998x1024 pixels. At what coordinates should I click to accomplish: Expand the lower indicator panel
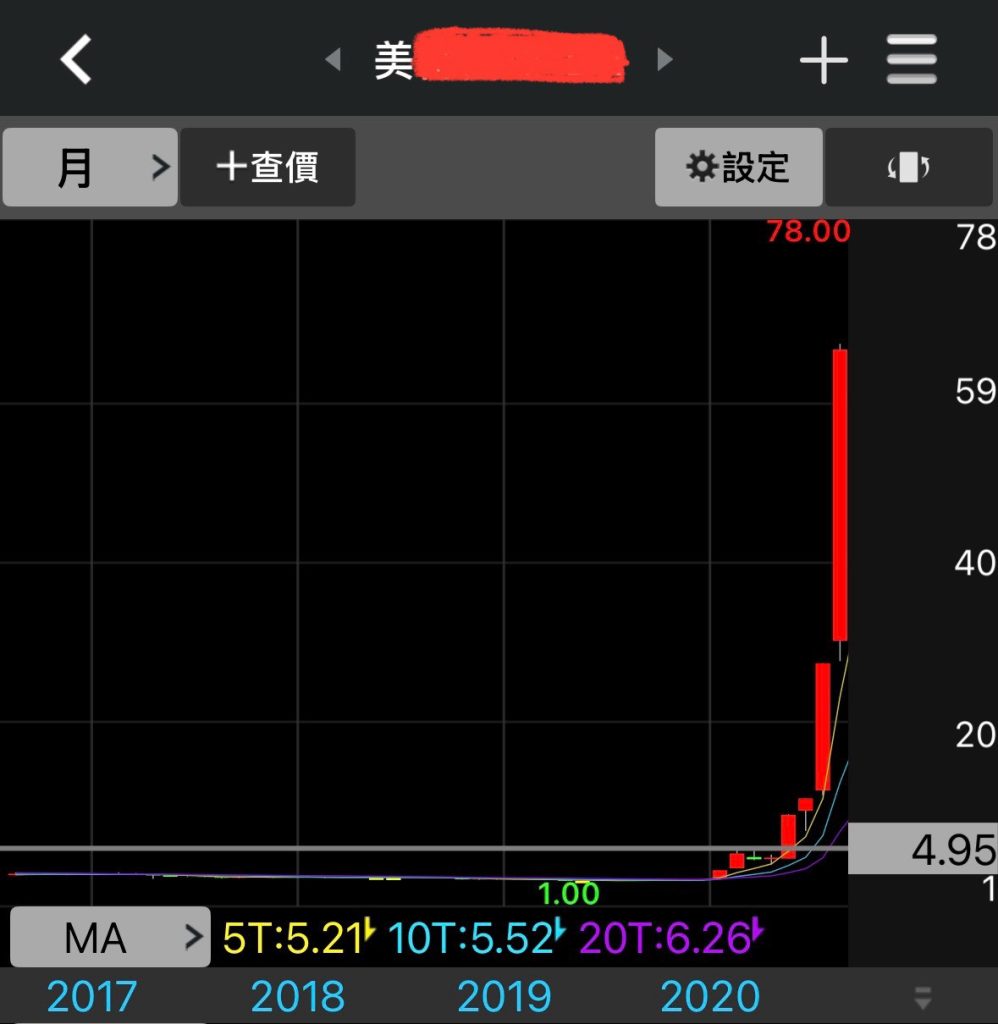pyautogui.click(x=923, y=996)
